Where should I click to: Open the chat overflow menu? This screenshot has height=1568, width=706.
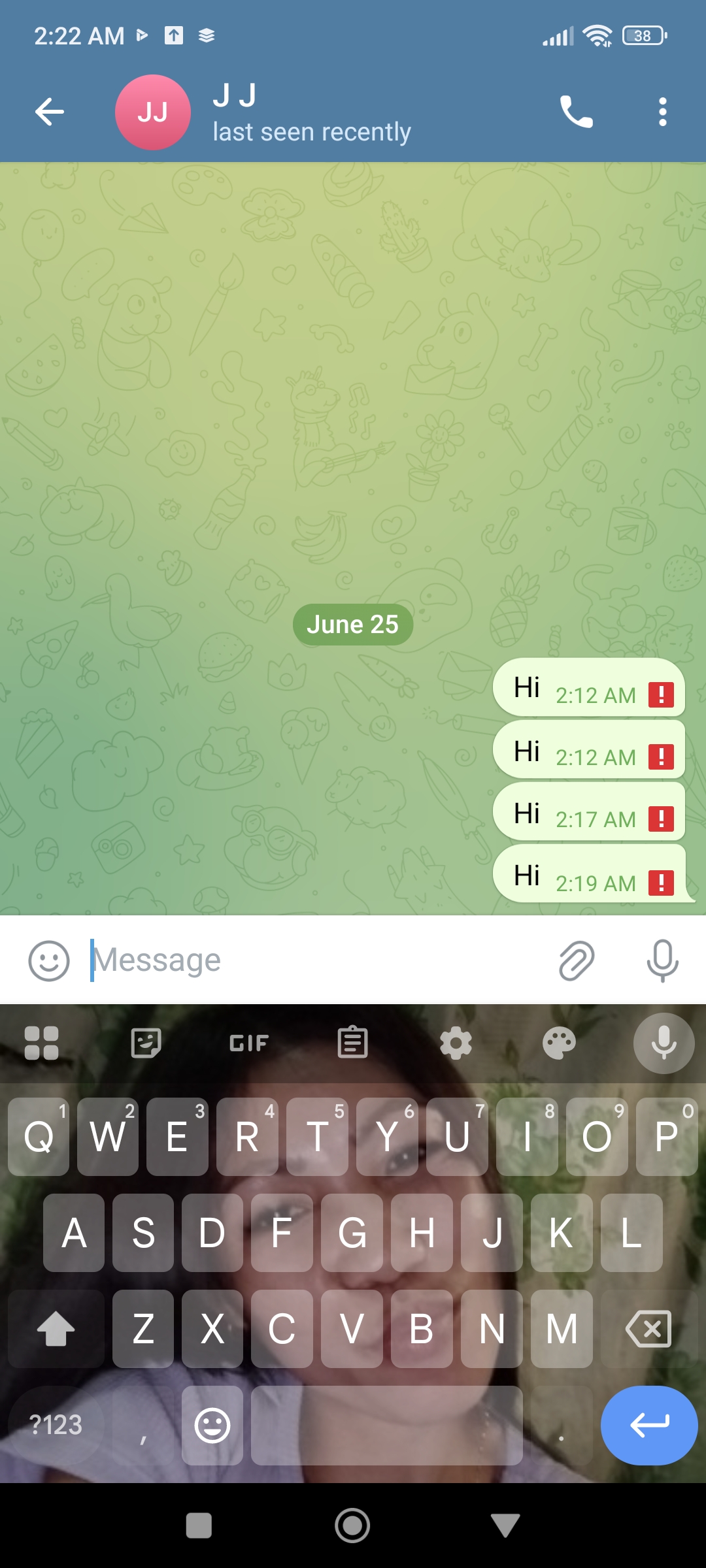tap(662, 112)
